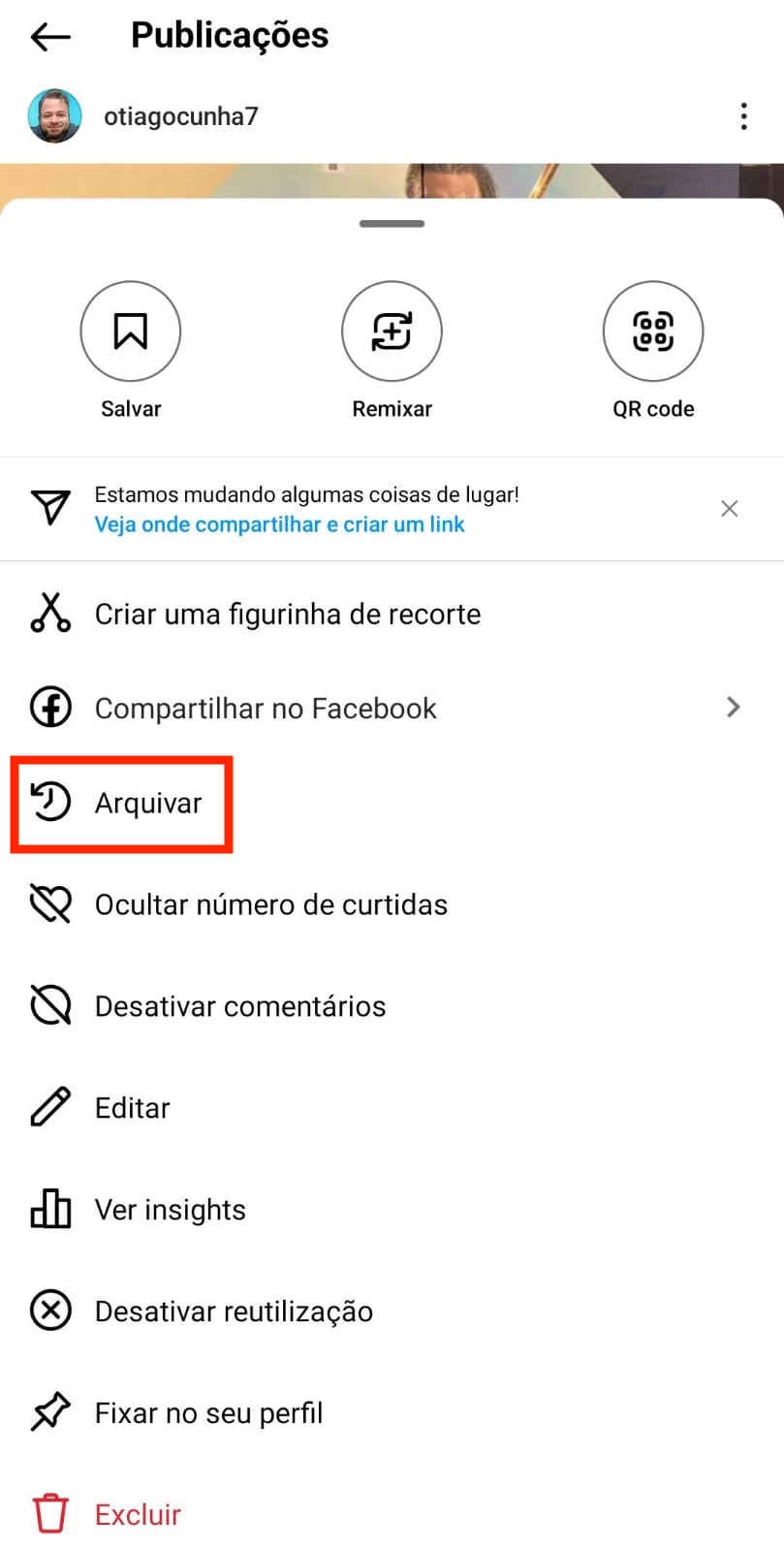This screenshot has height=1551, width=784.
Task: Select Desativar reutilização
Action: tap(233, 1312)
